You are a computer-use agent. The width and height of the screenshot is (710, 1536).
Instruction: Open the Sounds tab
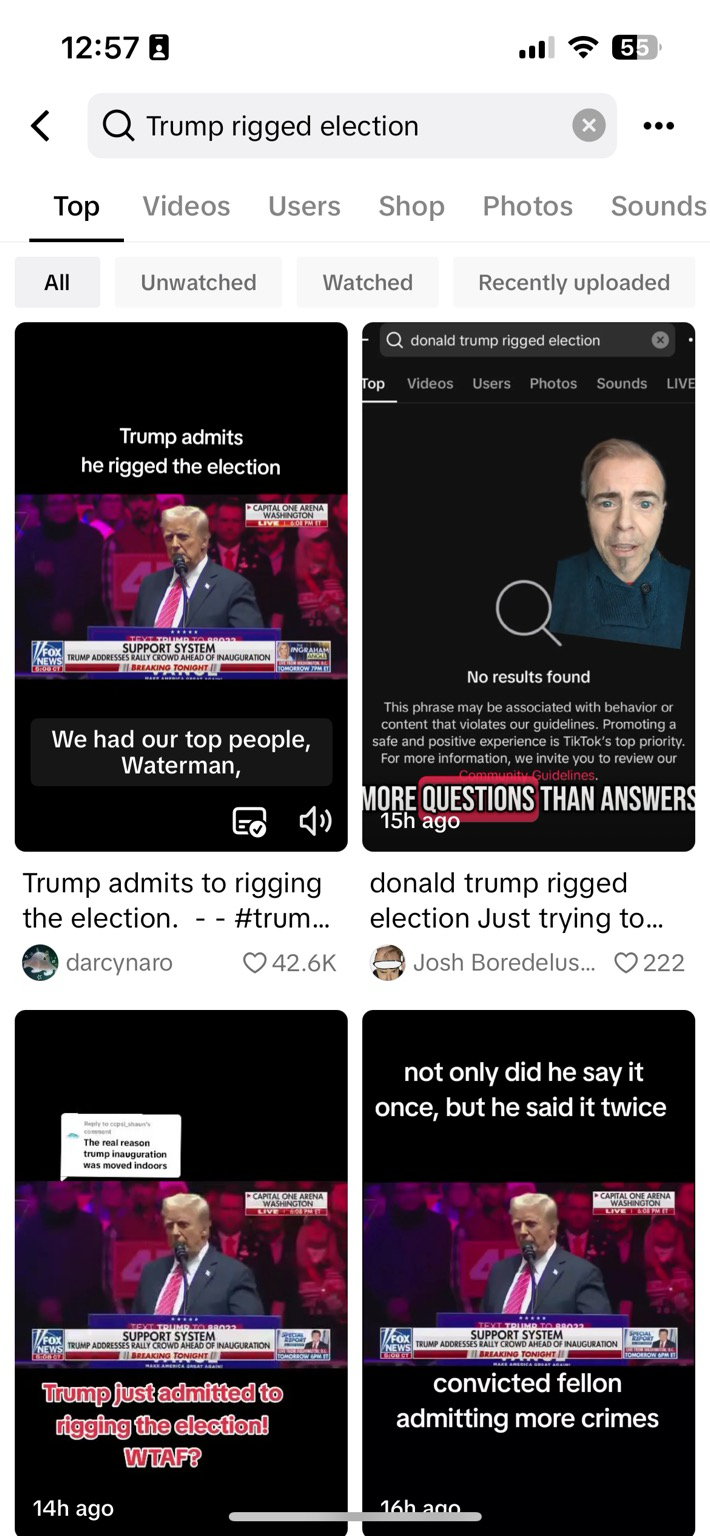point(658,206)
